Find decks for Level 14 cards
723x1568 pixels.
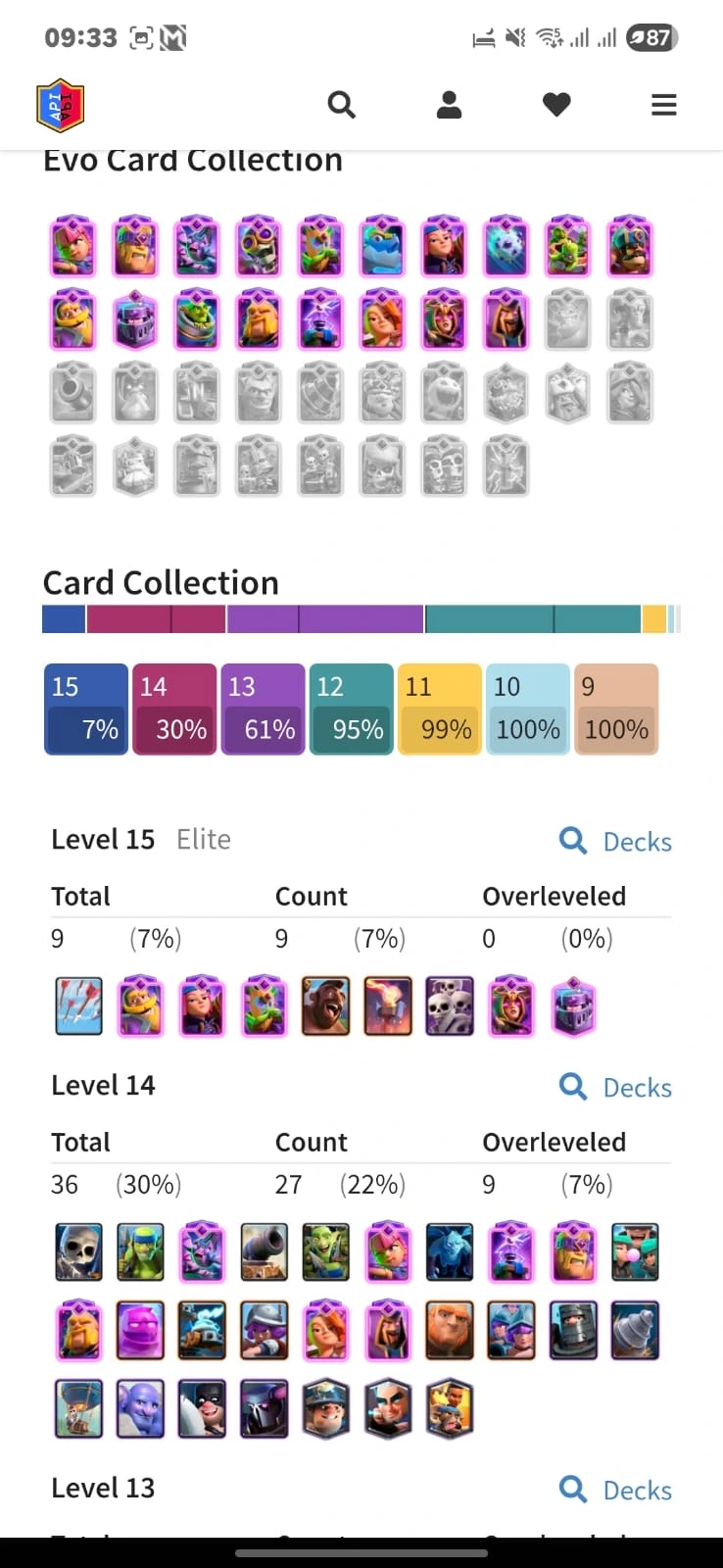click(x=616, y=1088)
